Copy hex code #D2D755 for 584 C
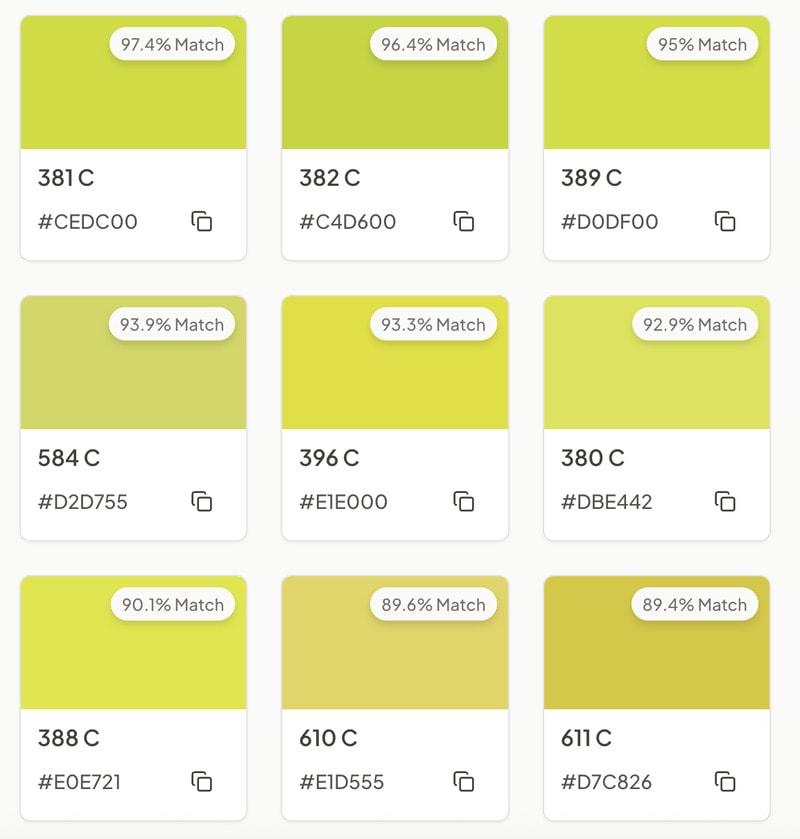This screenshot has width=800, height=839. 202,501
